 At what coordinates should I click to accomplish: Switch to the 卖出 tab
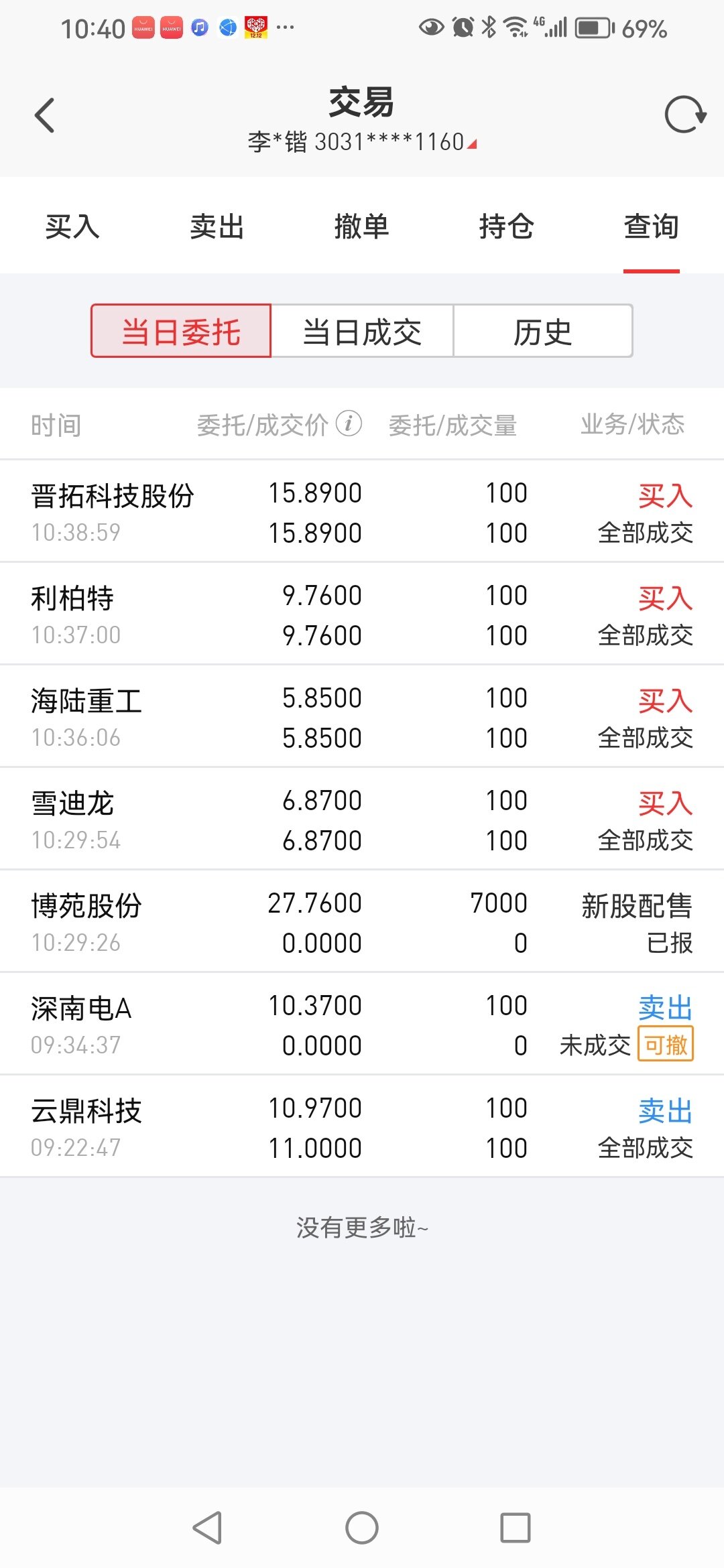click(217, 226)
